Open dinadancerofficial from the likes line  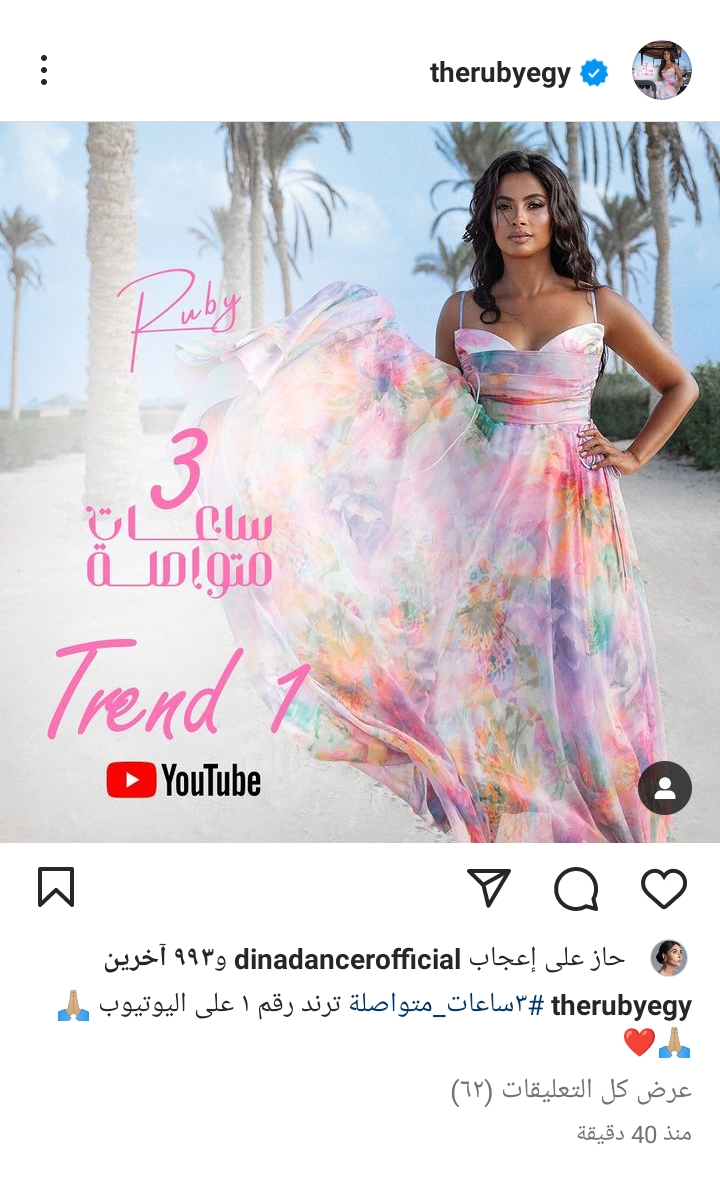pyautogui.click(x=347, y=959)
